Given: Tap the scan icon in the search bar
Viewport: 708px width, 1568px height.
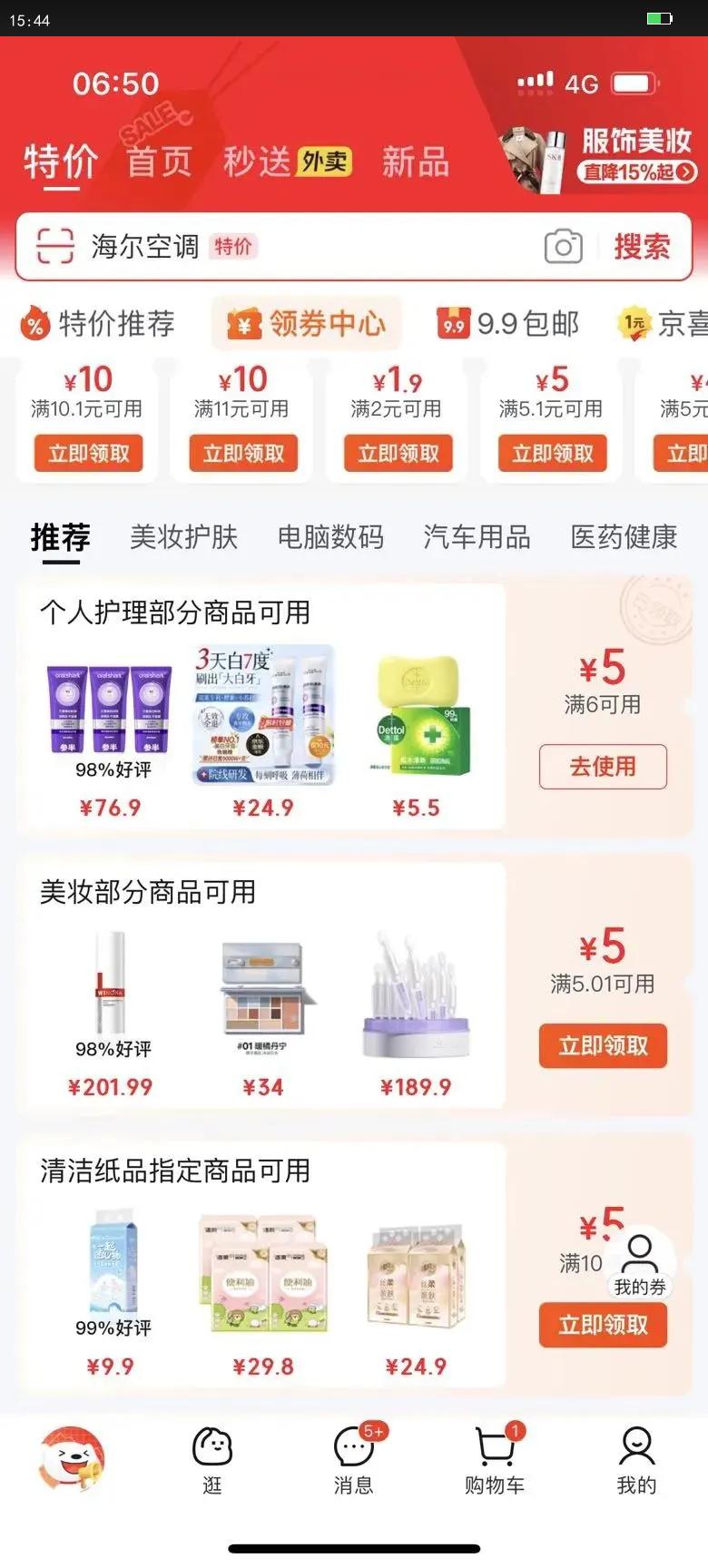Looking at the screenshot, I should pos(54,246).
